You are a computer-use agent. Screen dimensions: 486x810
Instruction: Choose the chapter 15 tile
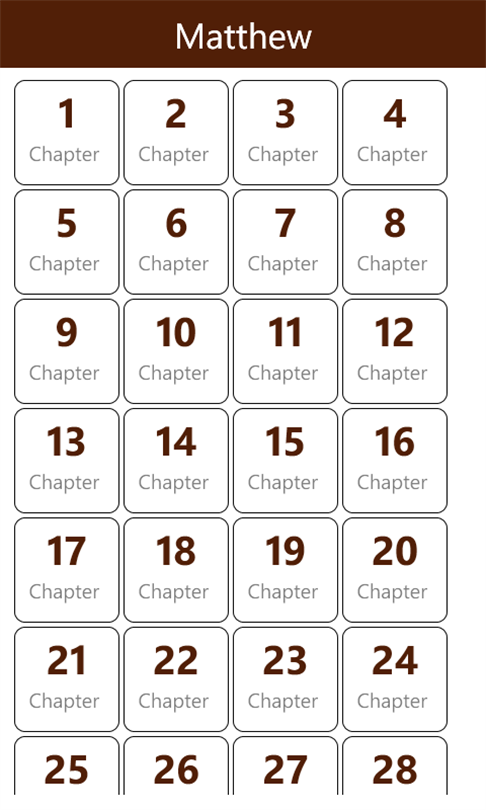(x=286, y=461)
